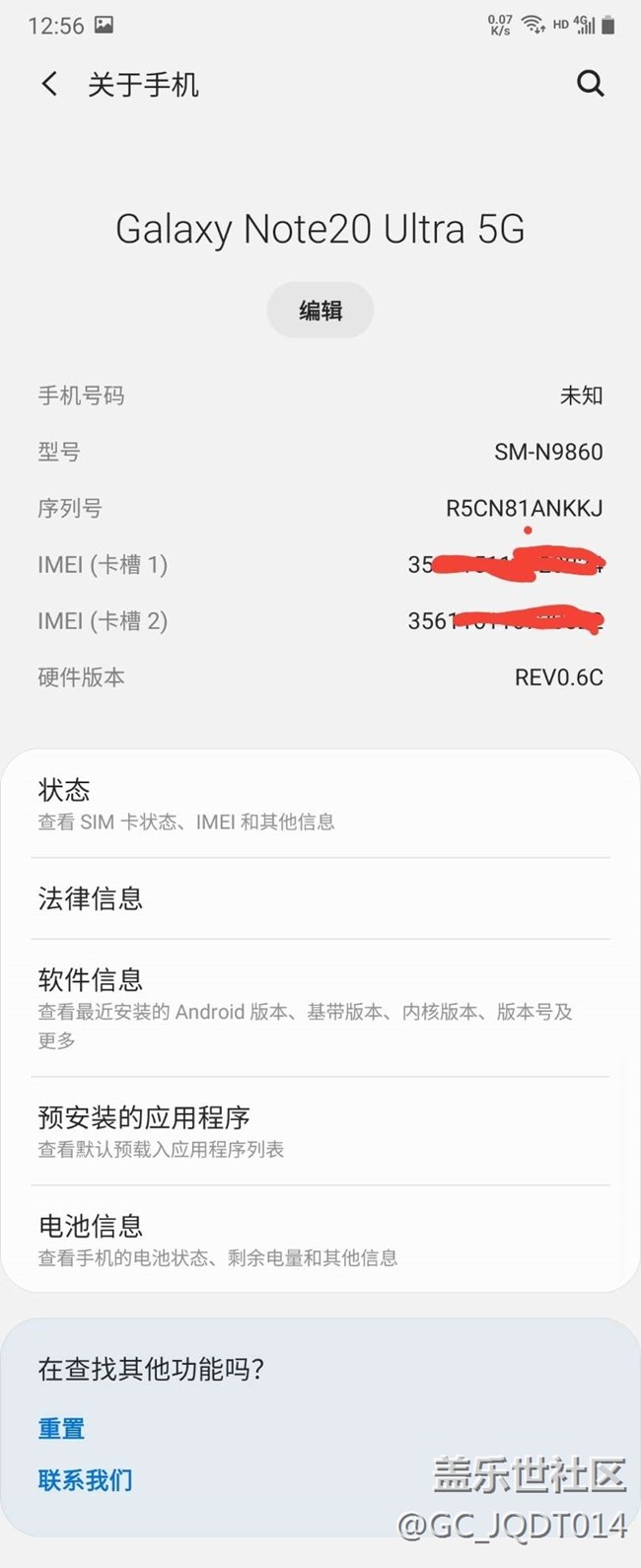
Task: Go back from 关于手机
Action: tap(49, 85)
